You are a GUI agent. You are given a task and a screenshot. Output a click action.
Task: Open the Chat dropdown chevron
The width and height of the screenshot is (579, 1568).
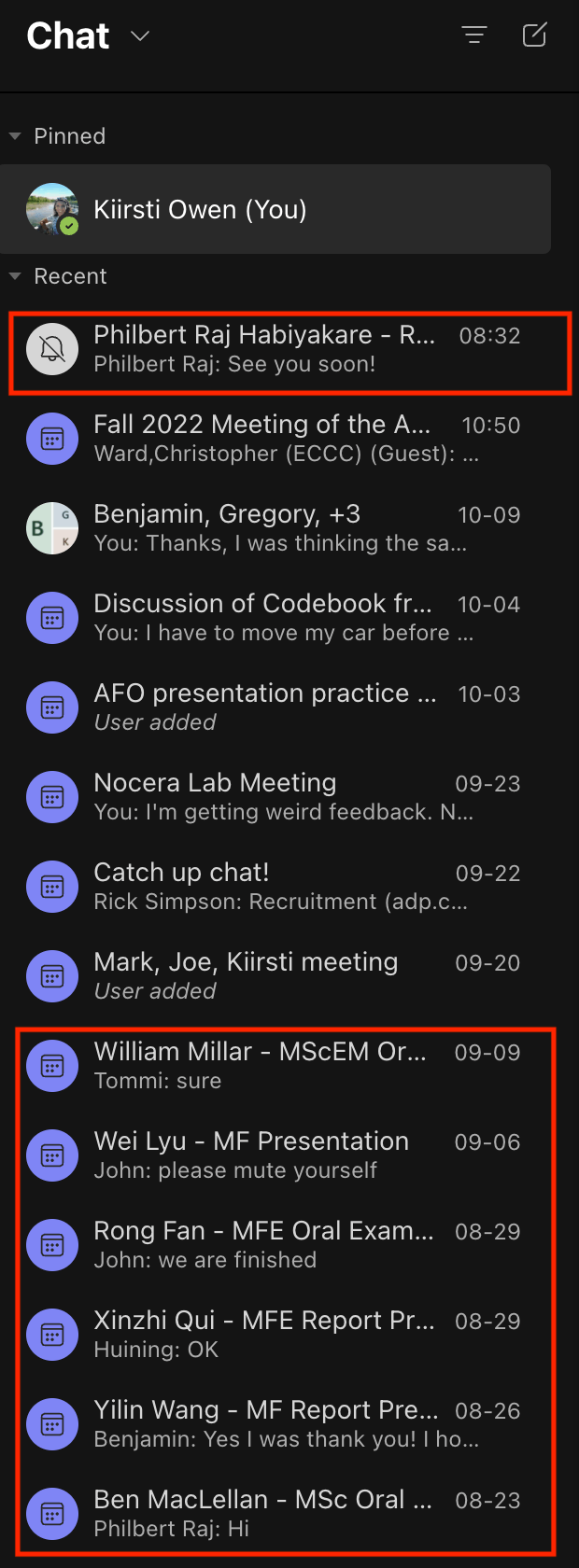[140, 36]
